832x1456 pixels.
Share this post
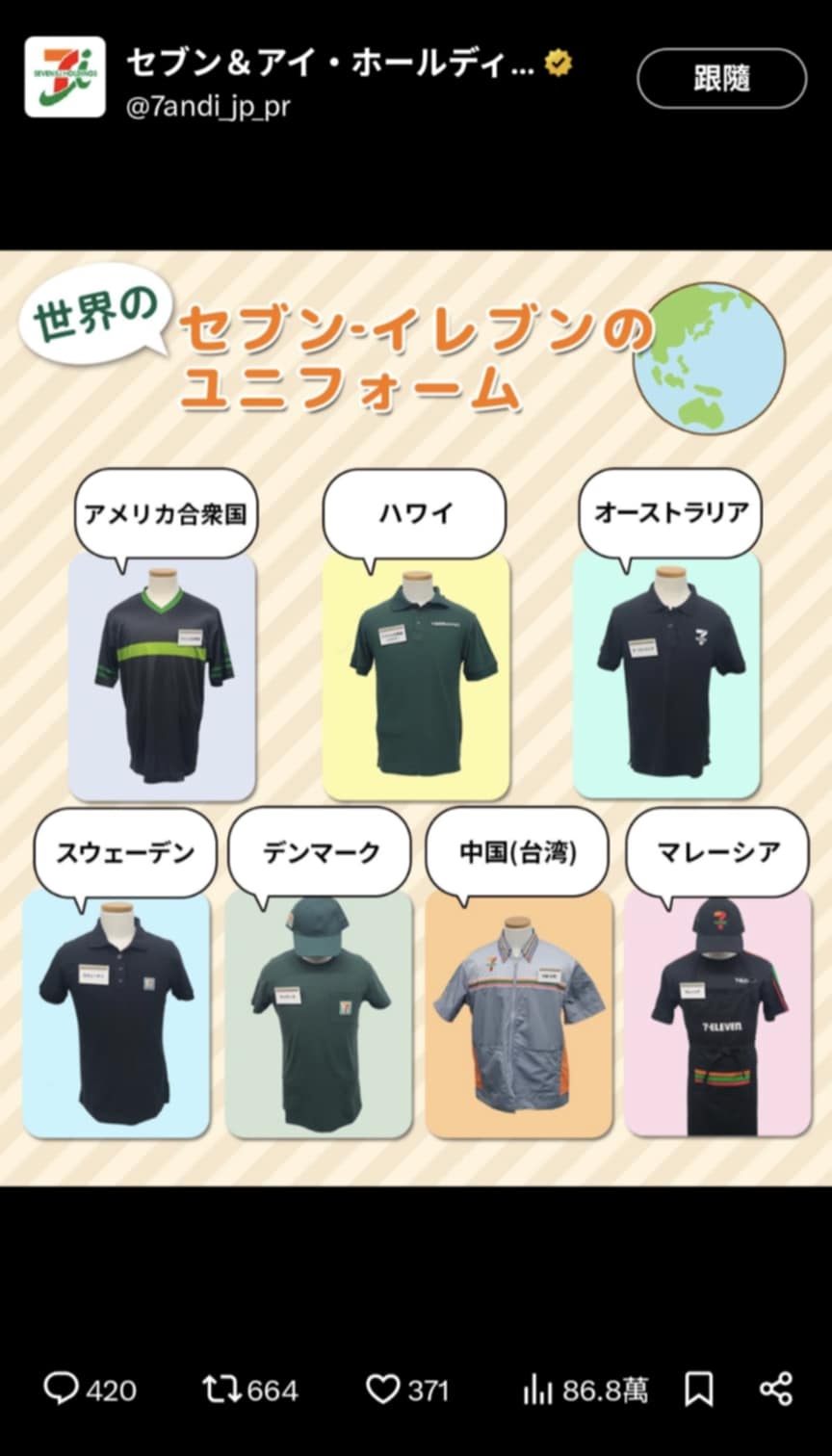(775, 1389)
